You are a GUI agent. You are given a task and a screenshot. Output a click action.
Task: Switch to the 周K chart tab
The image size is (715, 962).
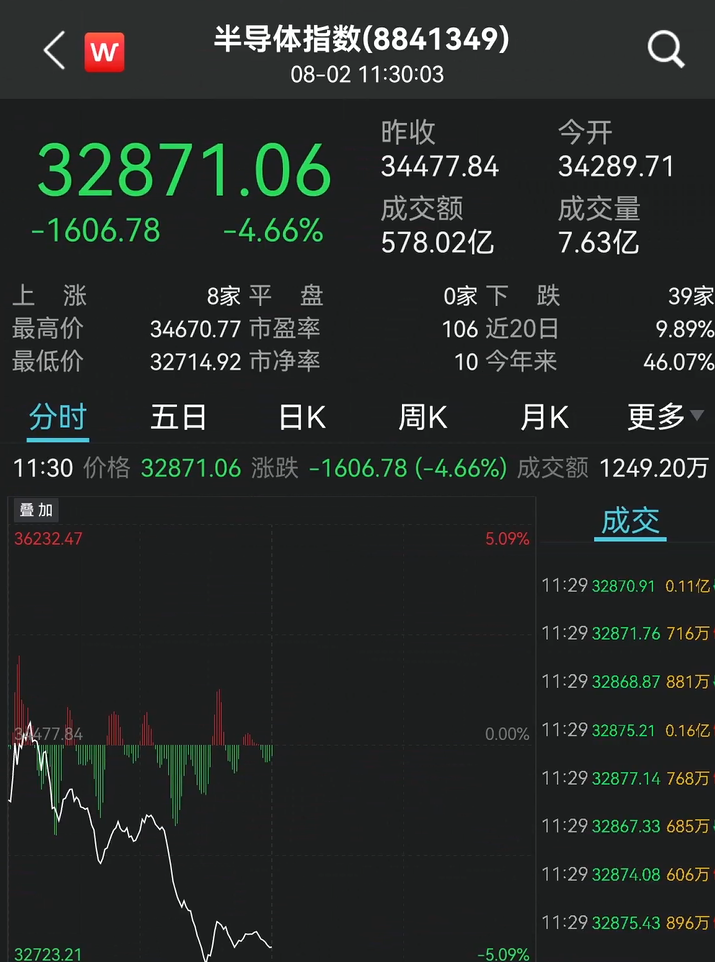(x=423, y=417)
